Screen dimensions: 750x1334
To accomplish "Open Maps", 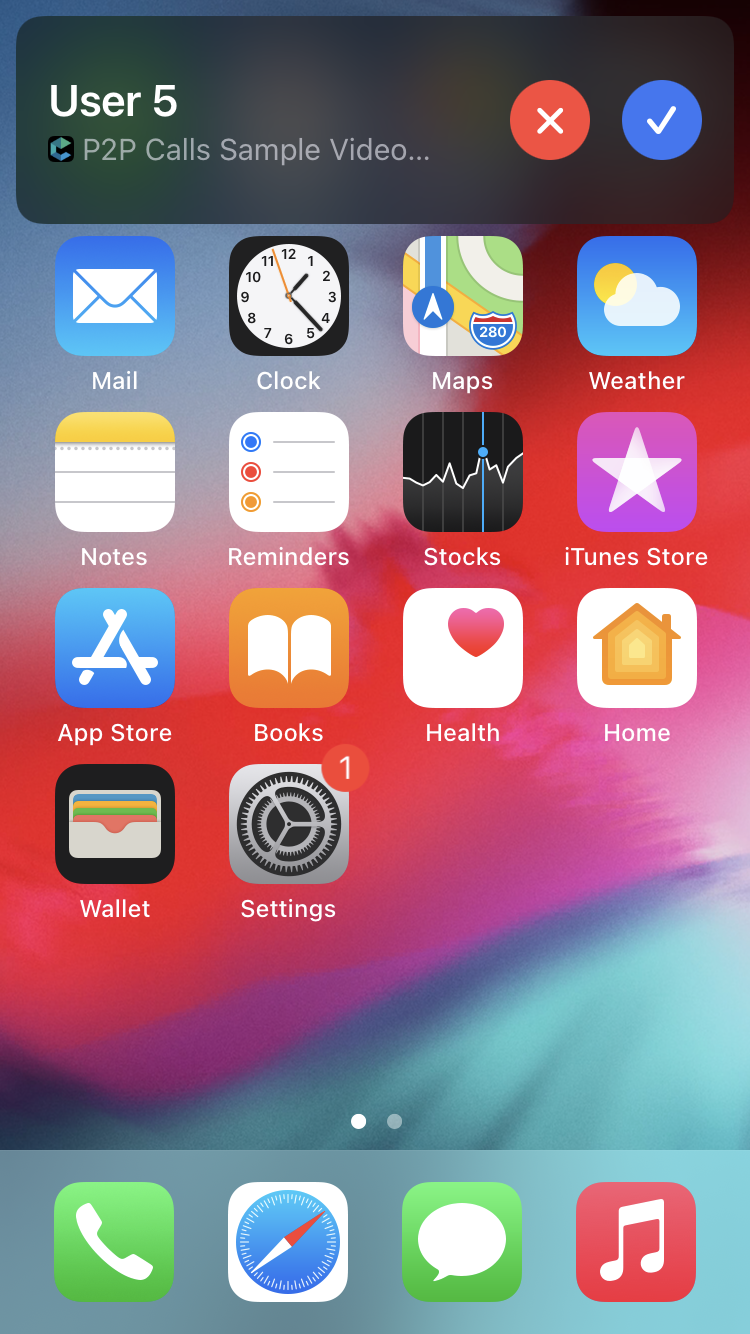I will click(x=463, y=296).
